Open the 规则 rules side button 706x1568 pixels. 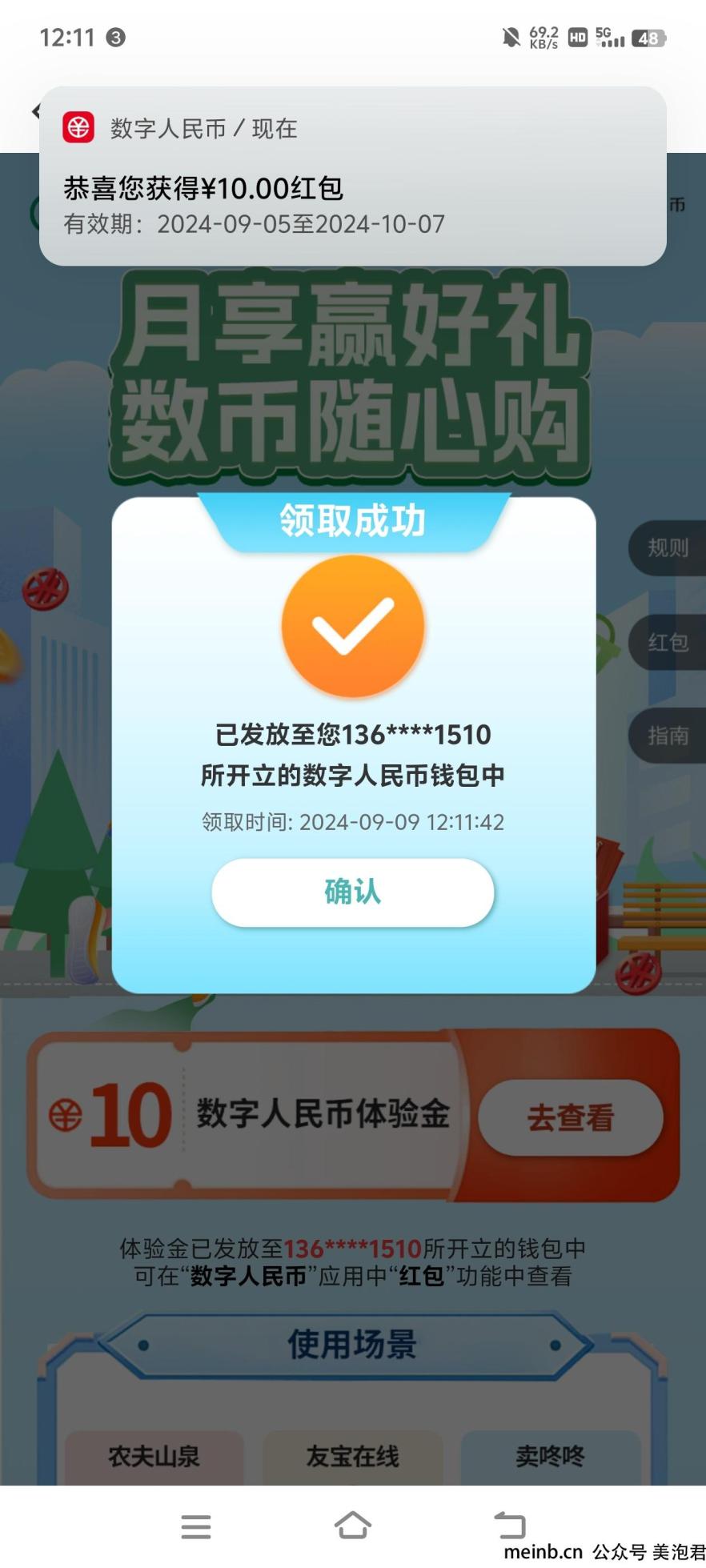click(668, 548)
